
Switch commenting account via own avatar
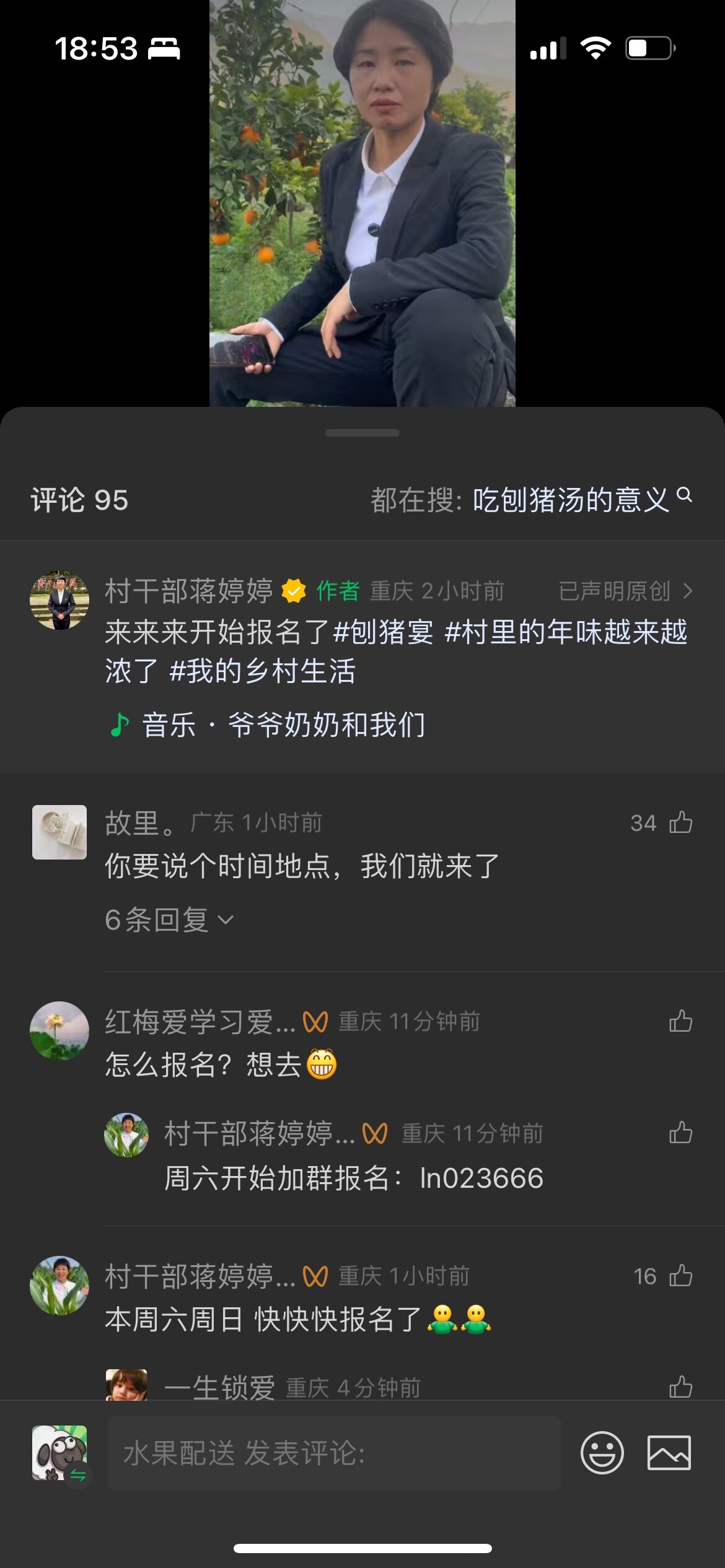point(59,1452)
